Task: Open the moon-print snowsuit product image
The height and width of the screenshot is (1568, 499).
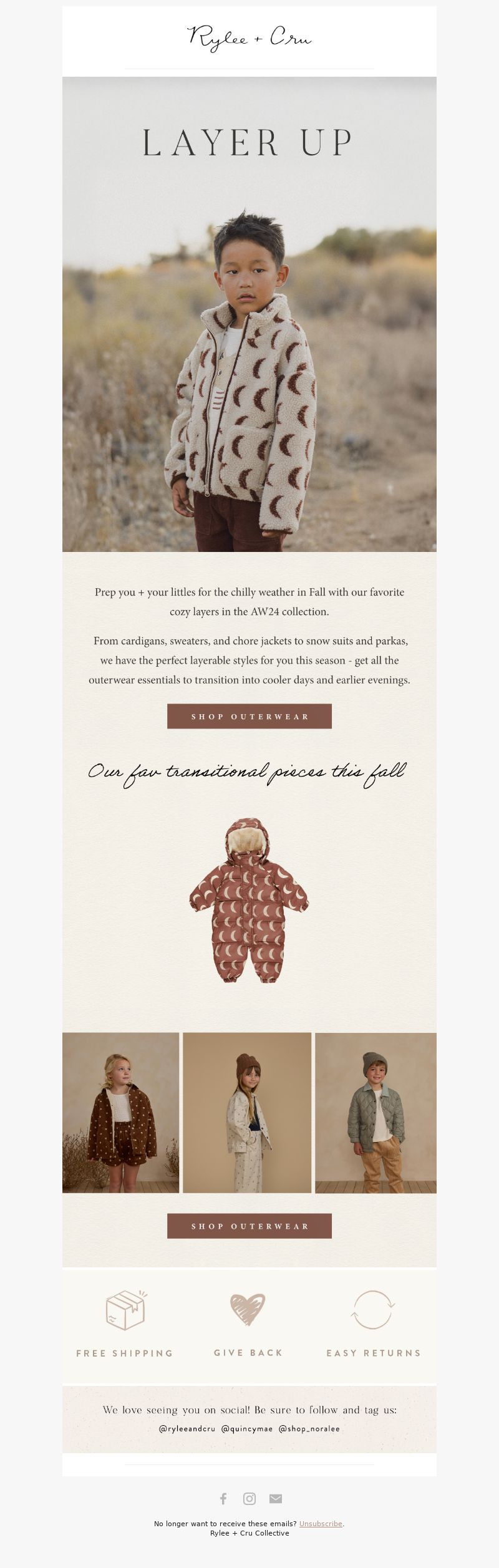Action: point(249,900)
